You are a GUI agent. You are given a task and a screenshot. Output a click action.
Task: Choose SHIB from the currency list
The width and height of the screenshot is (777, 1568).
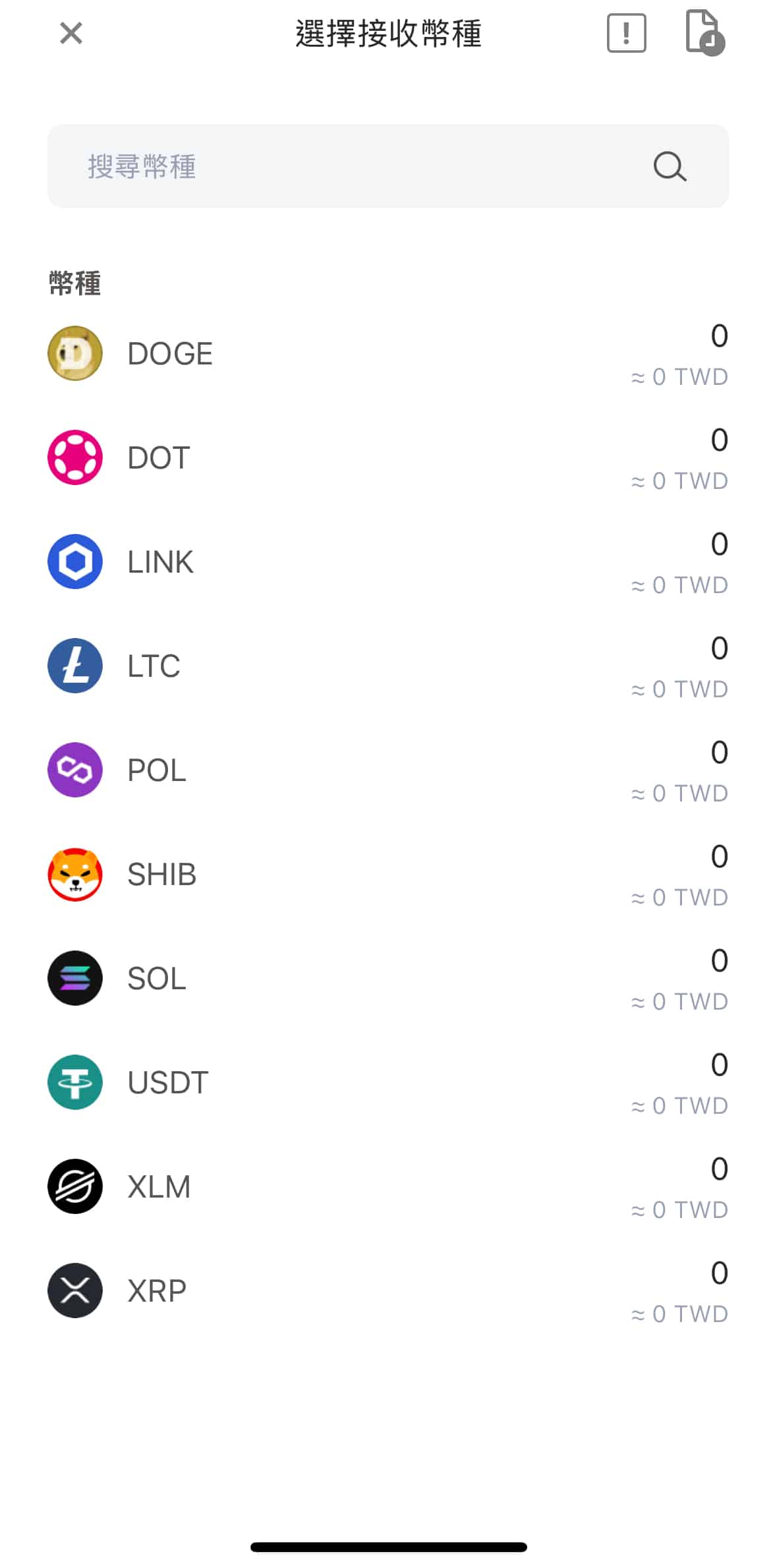[388, 875]
